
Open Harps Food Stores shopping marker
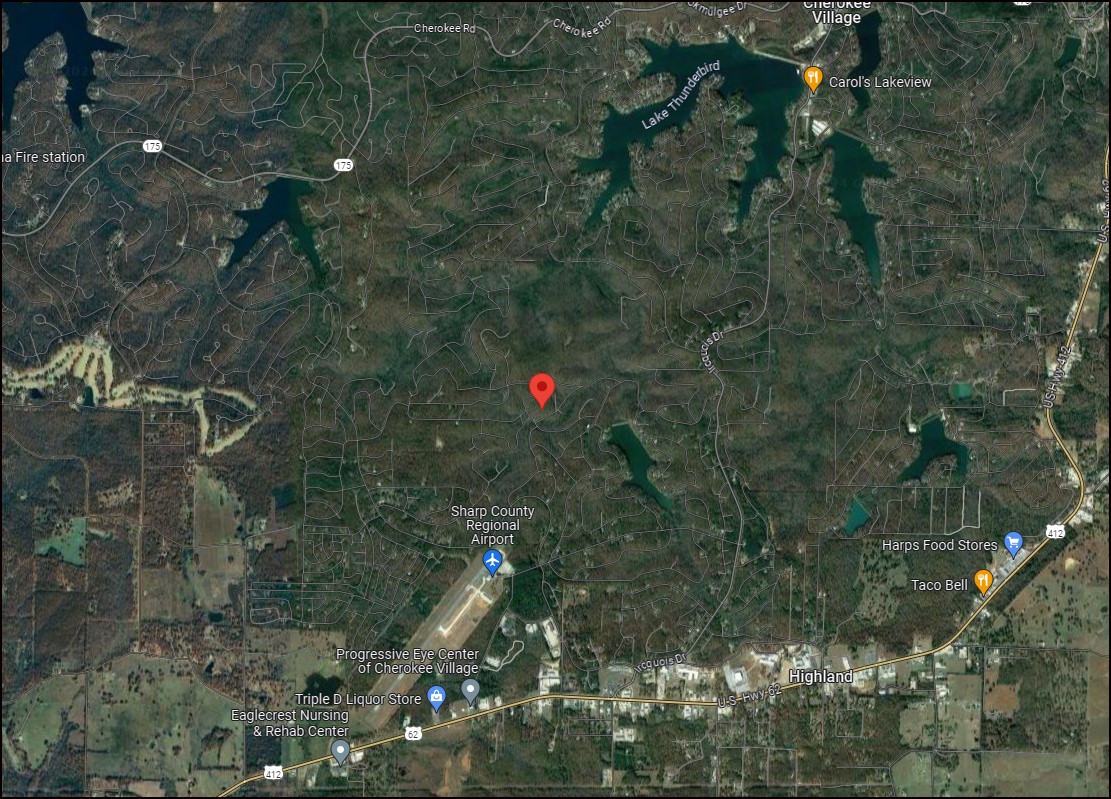coord(1012,544)
